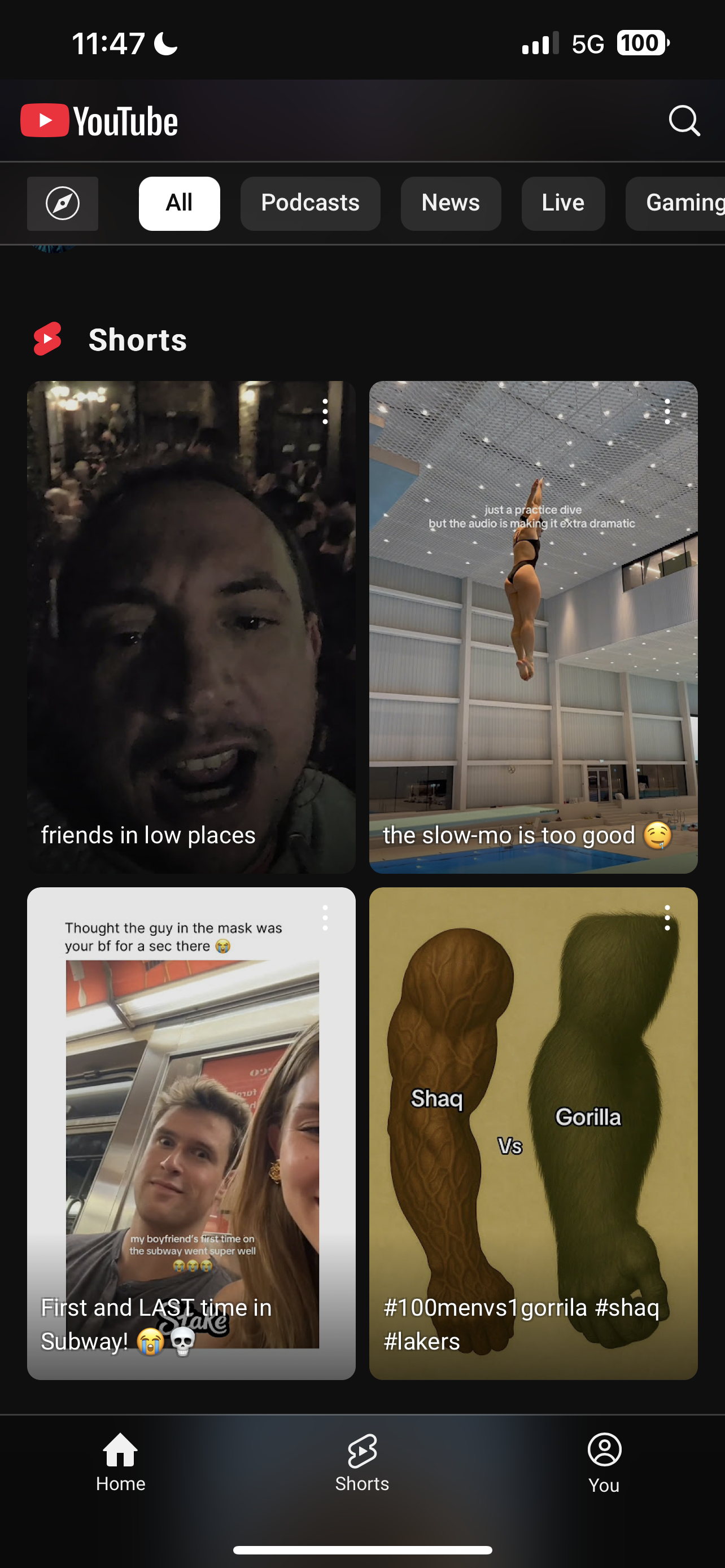Image resolution: width=725 pixels, height=1568 pixels.
Task: Filter feed by Podcasts
Action: pyautogui.click(x=310, y=203)
